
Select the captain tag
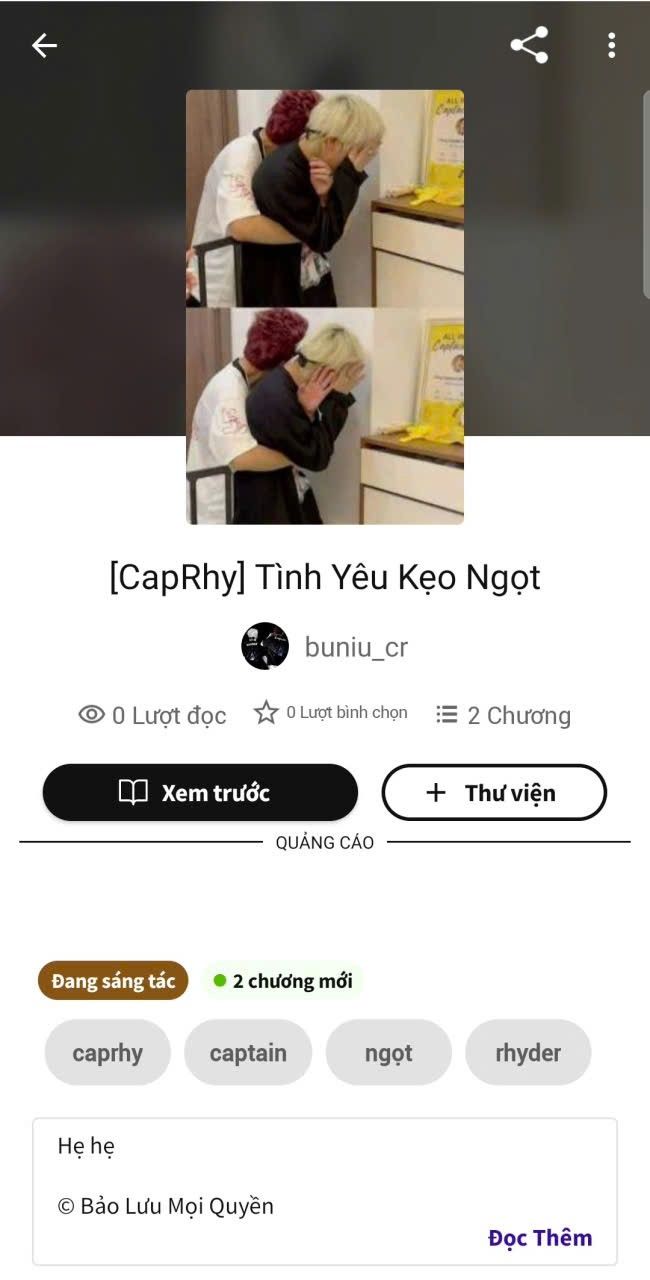pyautogui.click(x=248, y=1053)
